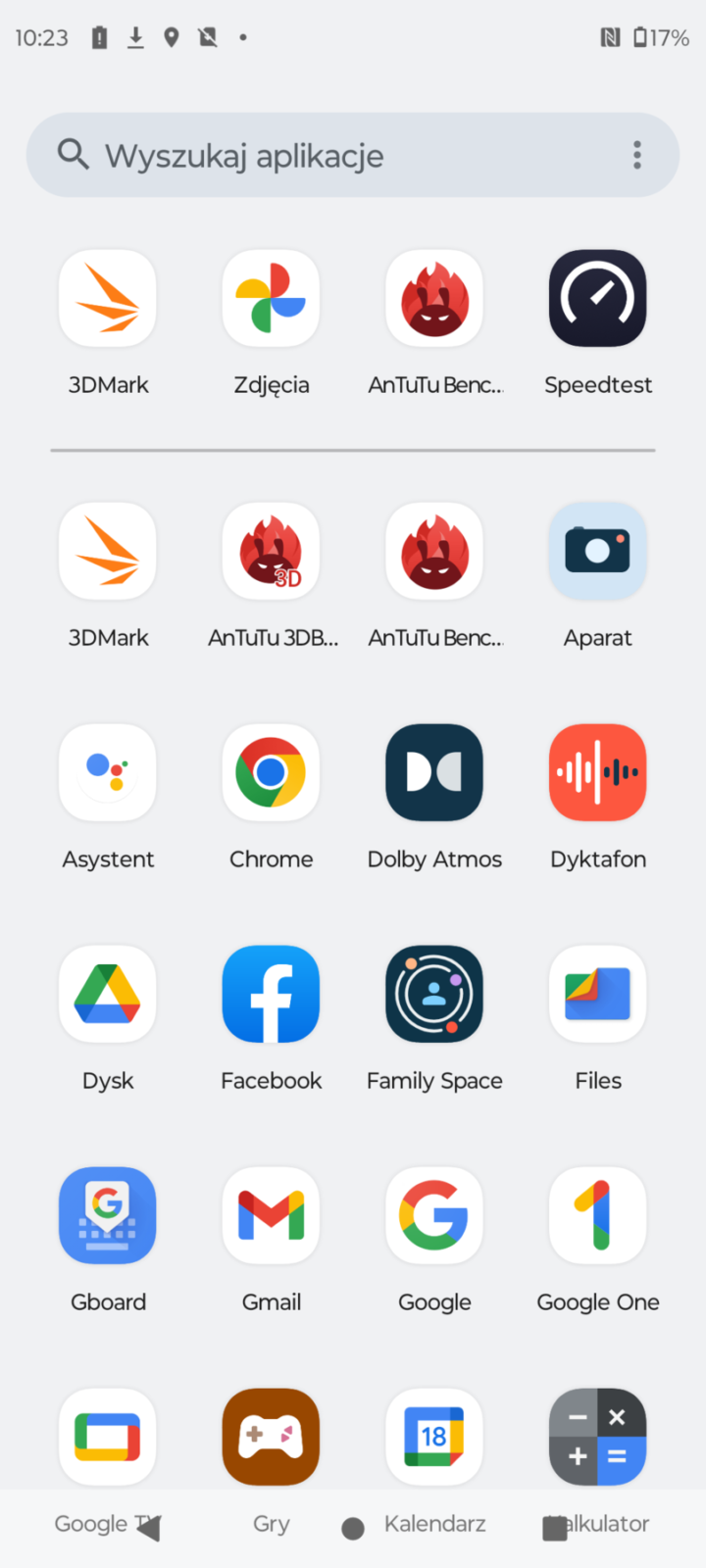Tap the system home button
The width and height of the screenshot is (706, 1568).
(x=353, y=1529)
